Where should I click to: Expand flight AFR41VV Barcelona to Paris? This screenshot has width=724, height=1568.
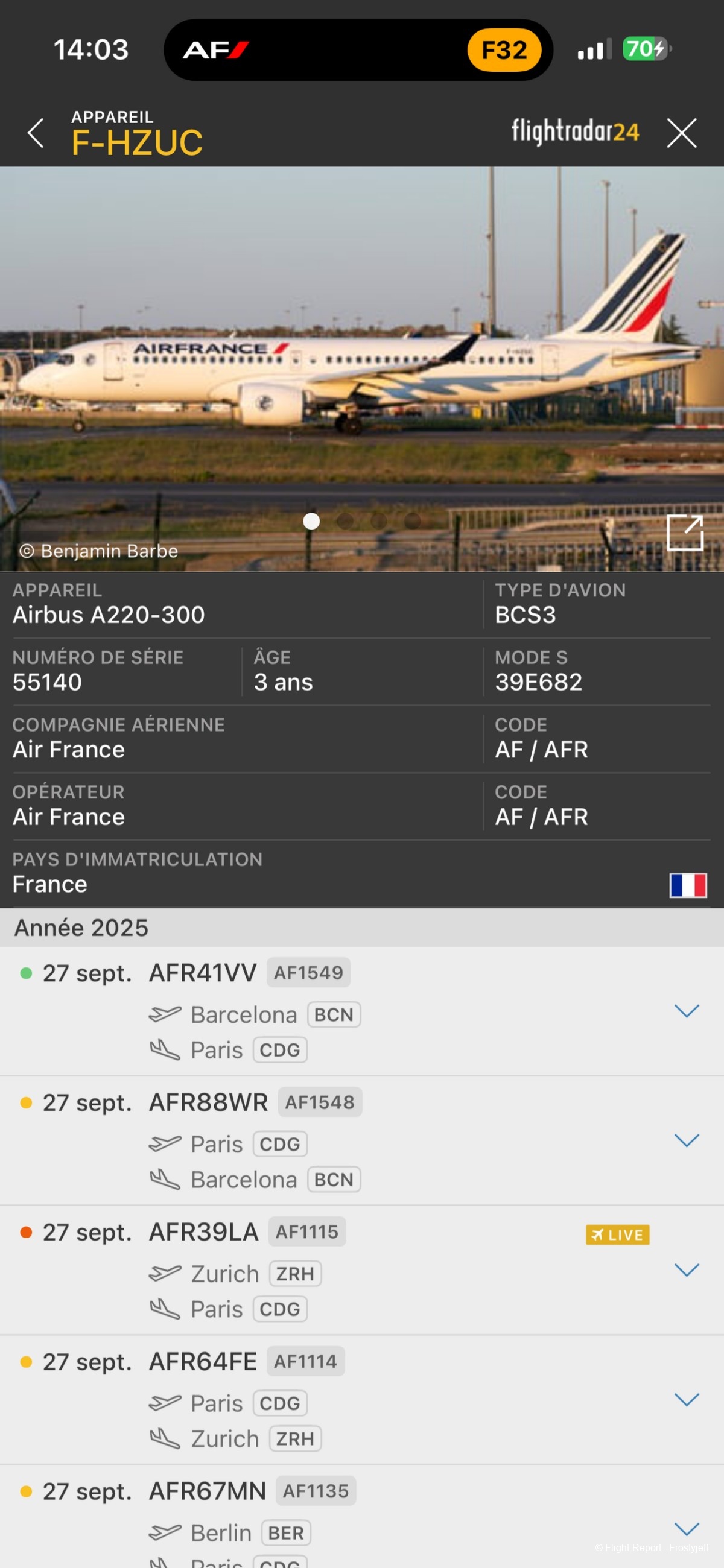[686, 1011]
